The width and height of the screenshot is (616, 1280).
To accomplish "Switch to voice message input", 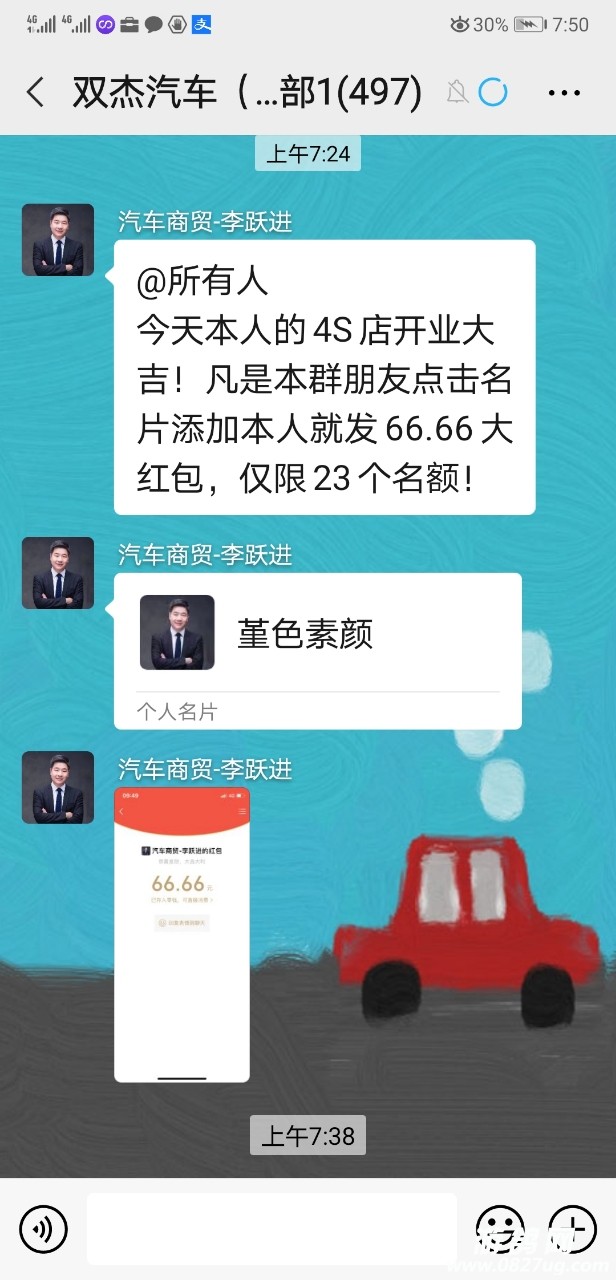I will pyautogui.click(x=43, y=1229).
